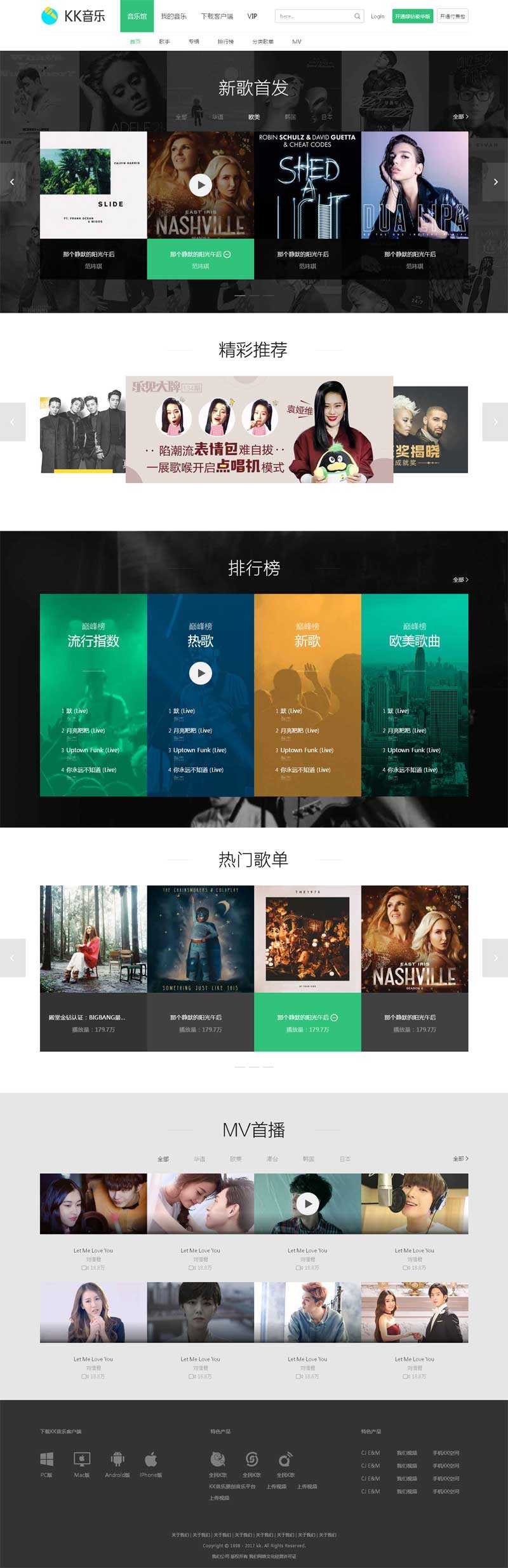508x1568 pixels.
Task: Play the Nashville album in 新歌首发
Action: point(200,185)
